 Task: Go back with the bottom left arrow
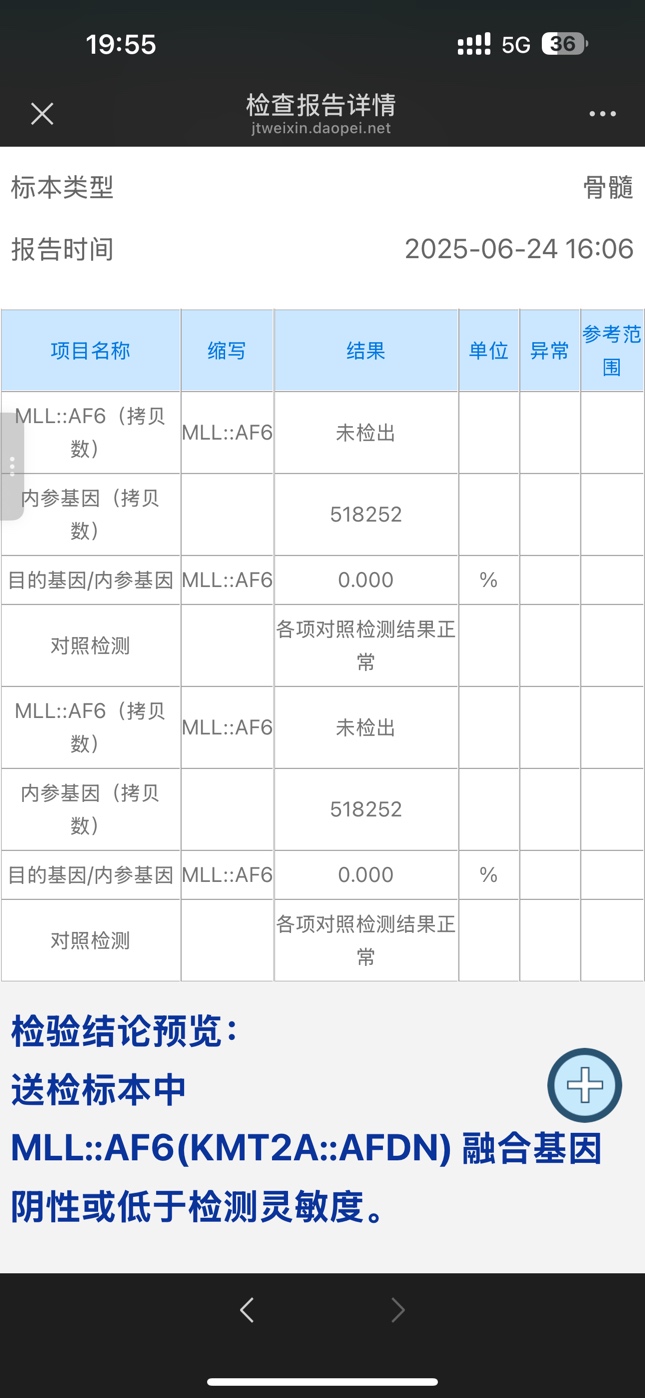[x=247, y=1309]
